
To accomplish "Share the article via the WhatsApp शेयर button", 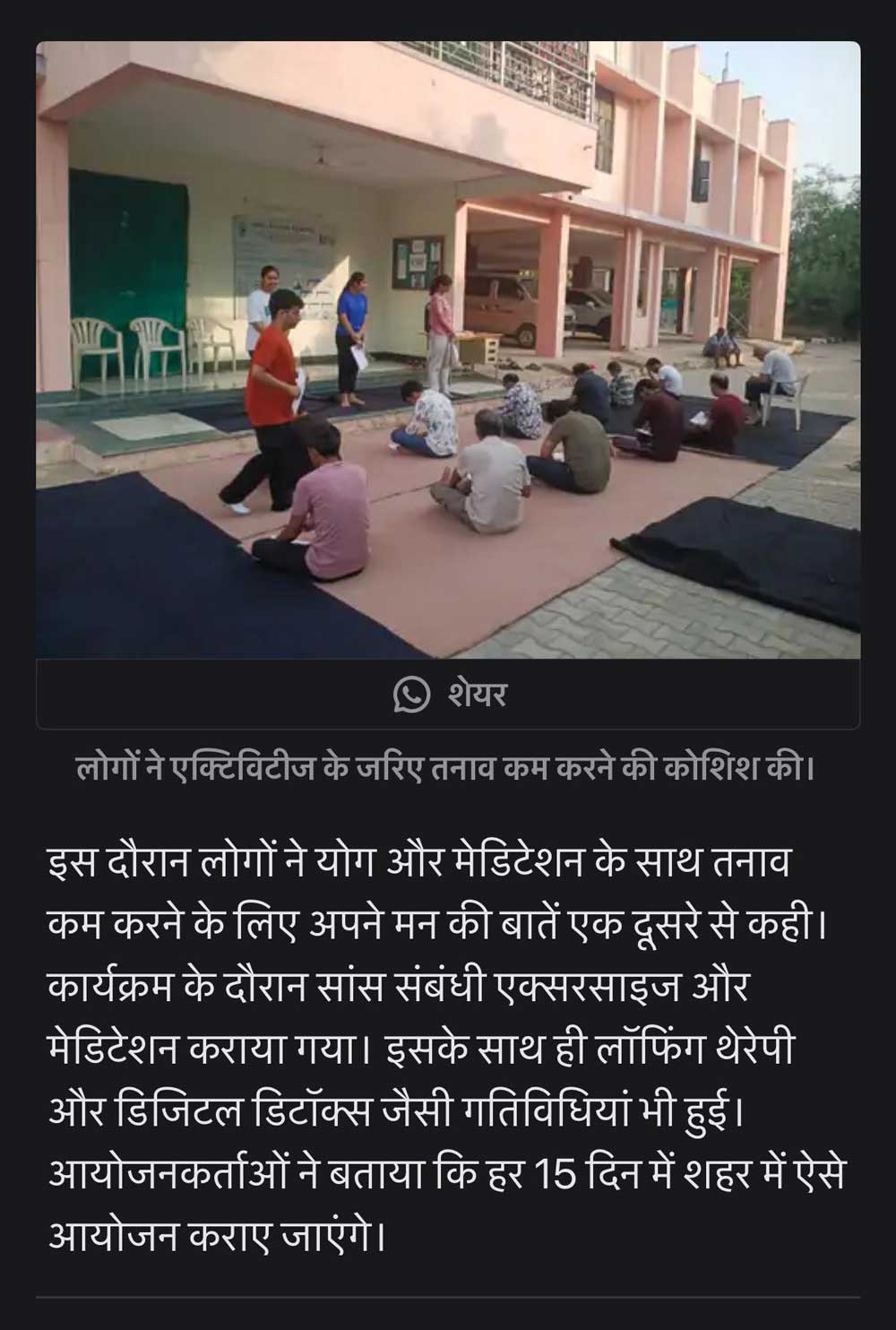I will (449, 695).
